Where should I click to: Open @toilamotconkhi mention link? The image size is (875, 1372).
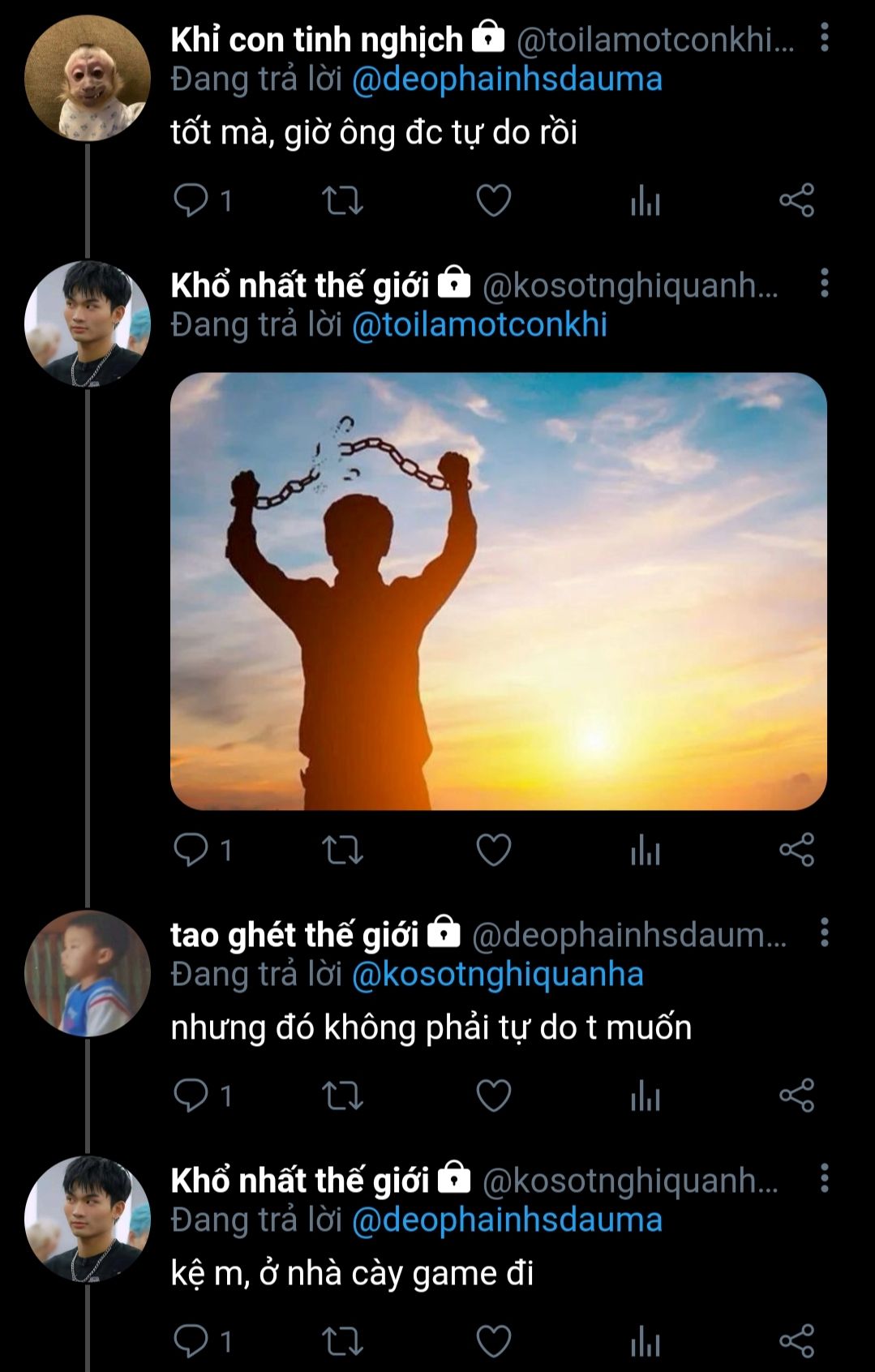coord(479,325)
